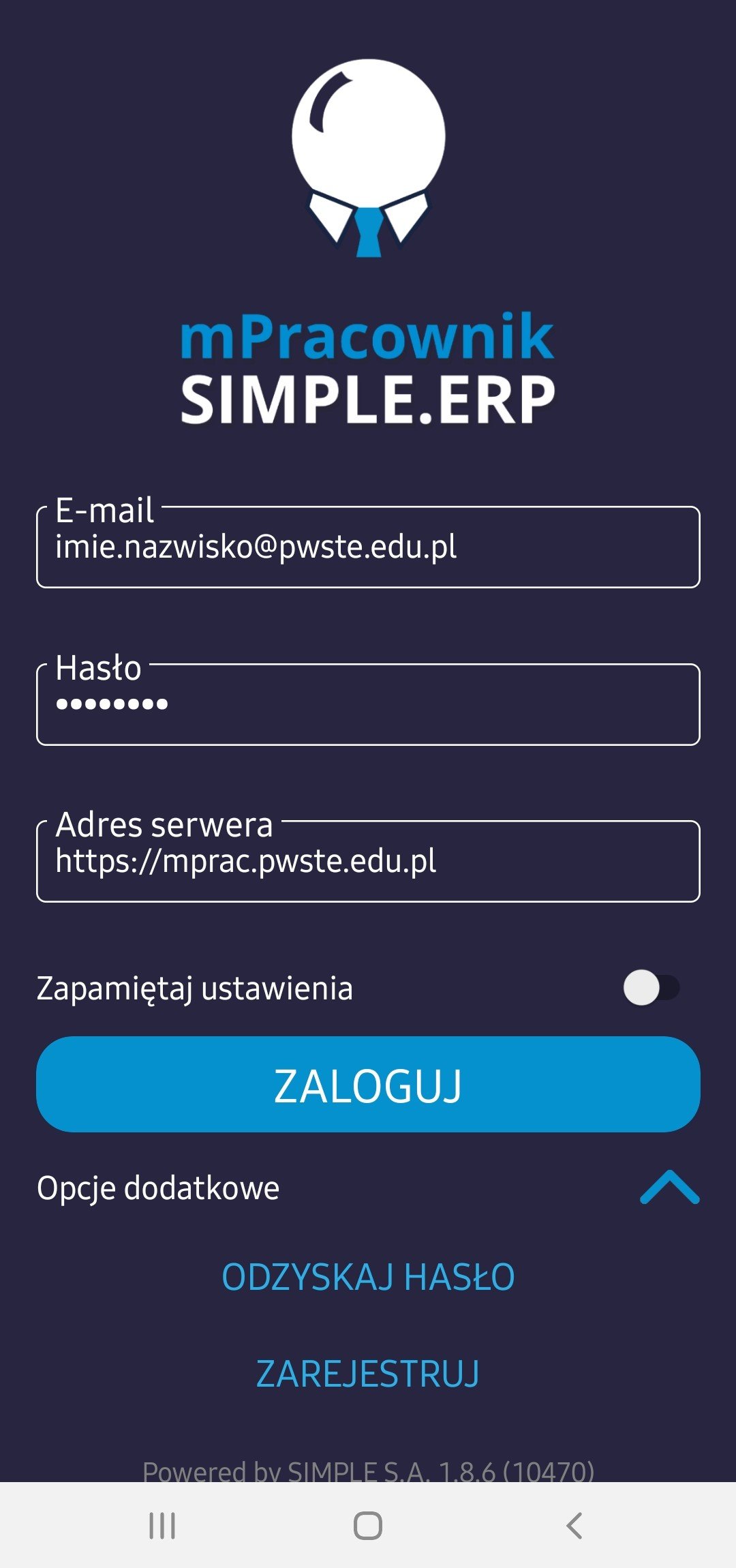The height and width of the screenshot is (1568, 736).
Task: Select ZAREJESTRUJ to register
Action: 368,1374
